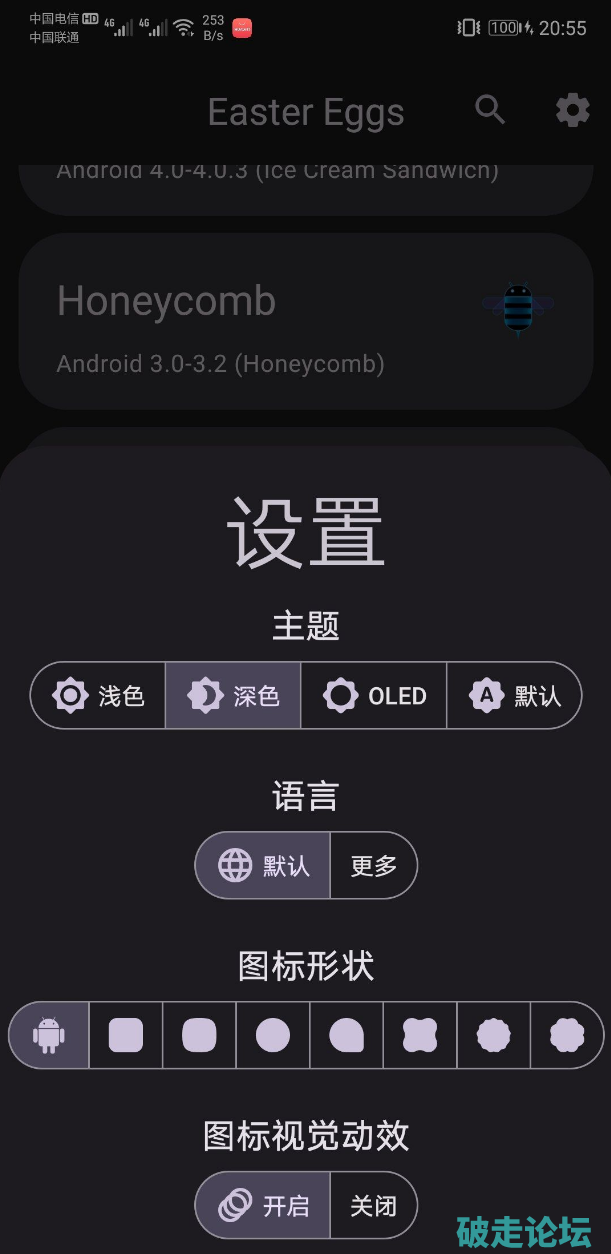Switch theme to OLED
Viewport: 611px width, 1254px height.
click(x=374, y=696)
